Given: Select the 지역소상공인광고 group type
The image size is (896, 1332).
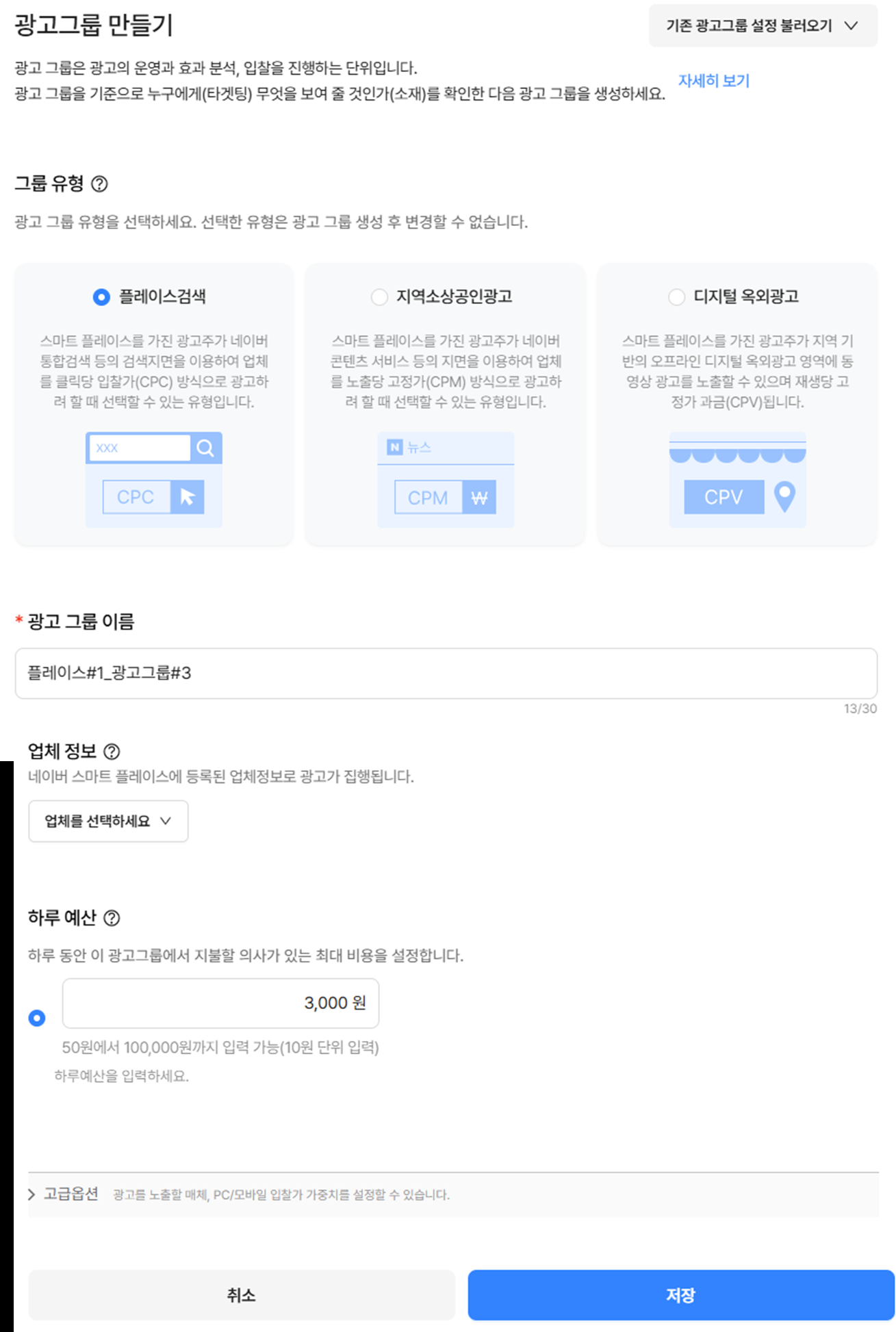Looking at the screenshot, I should coord(379,297).
